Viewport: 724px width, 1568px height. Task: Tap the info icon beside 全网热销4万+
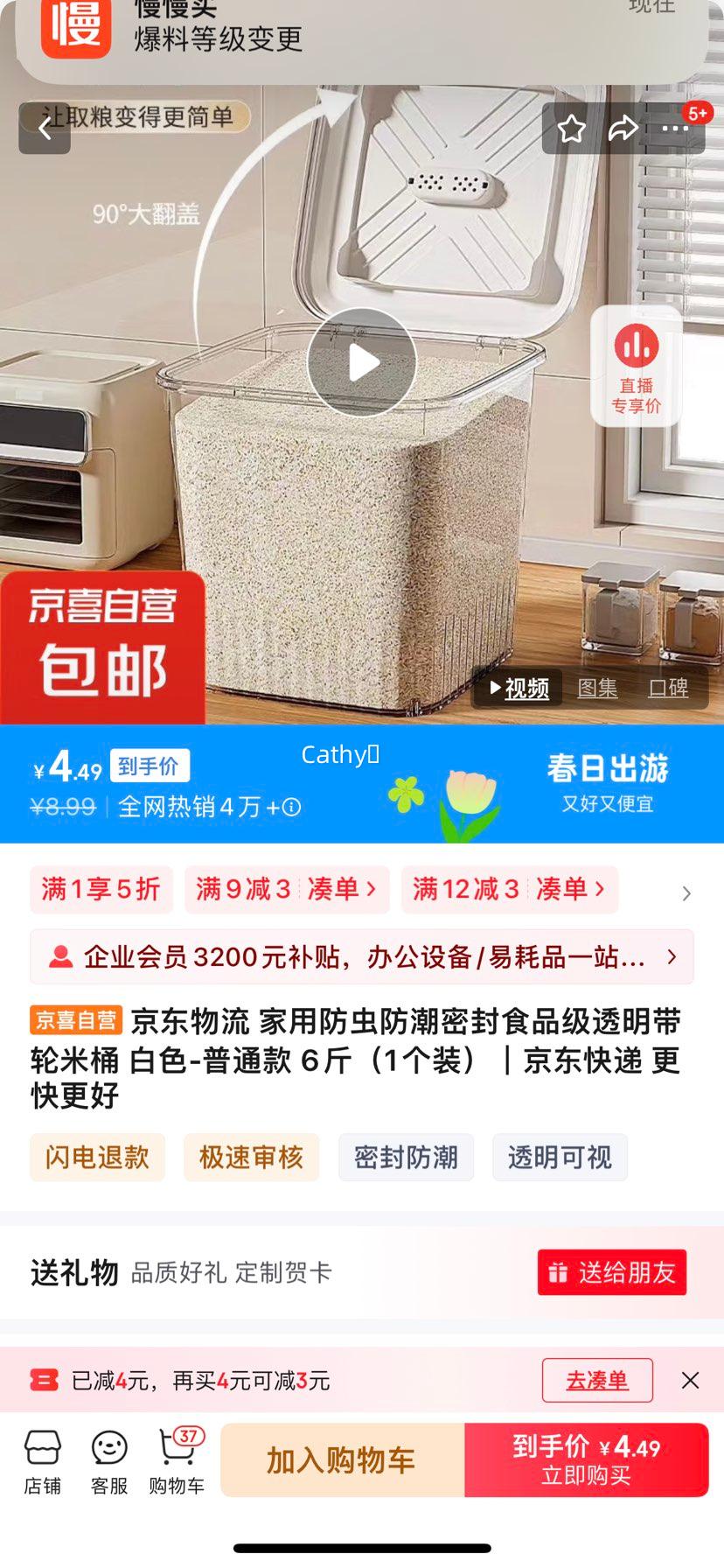point(290,807)
